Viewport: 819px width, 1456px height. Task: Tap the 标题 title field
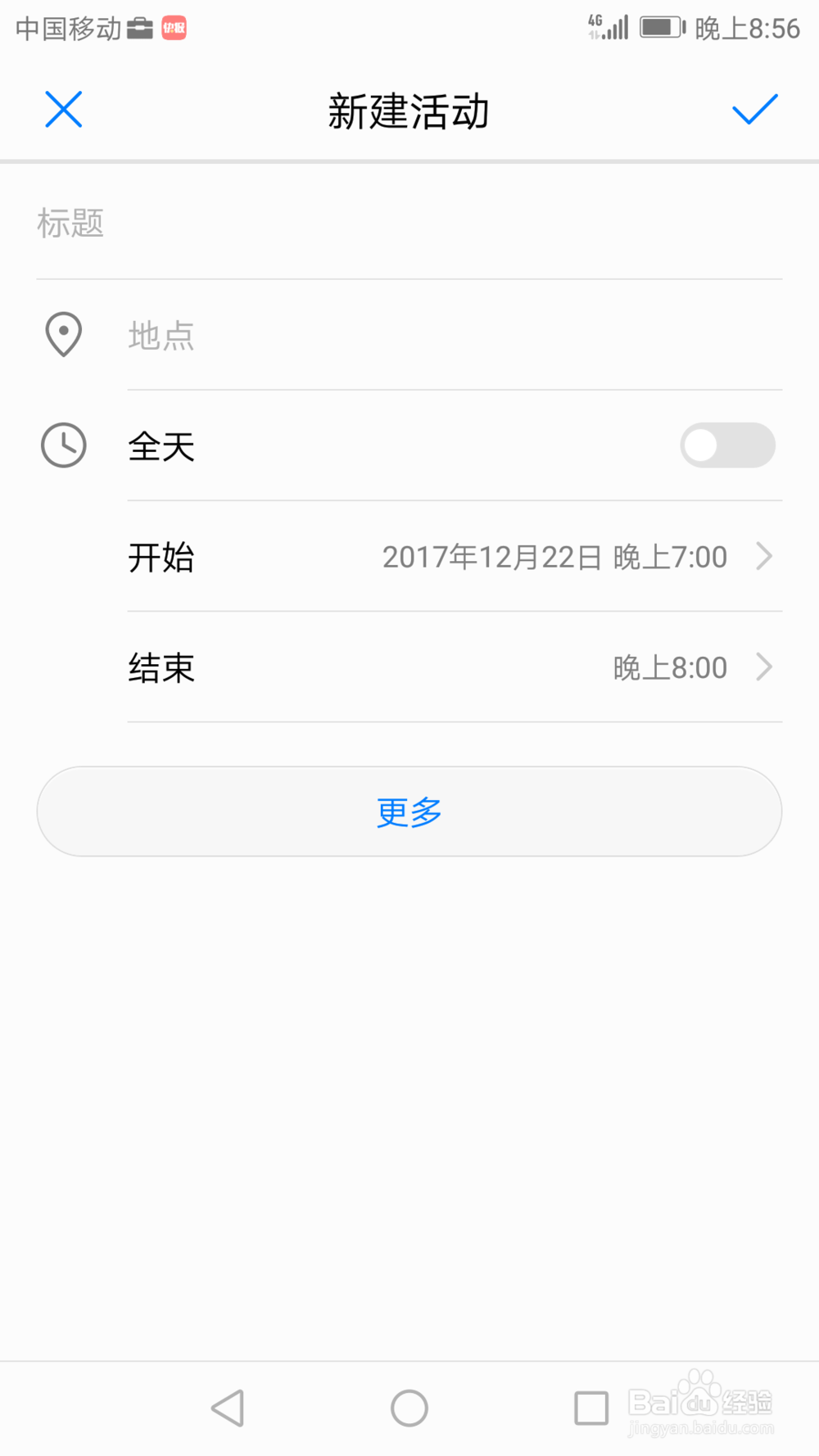pyautogui.click(x=408, y=224)
